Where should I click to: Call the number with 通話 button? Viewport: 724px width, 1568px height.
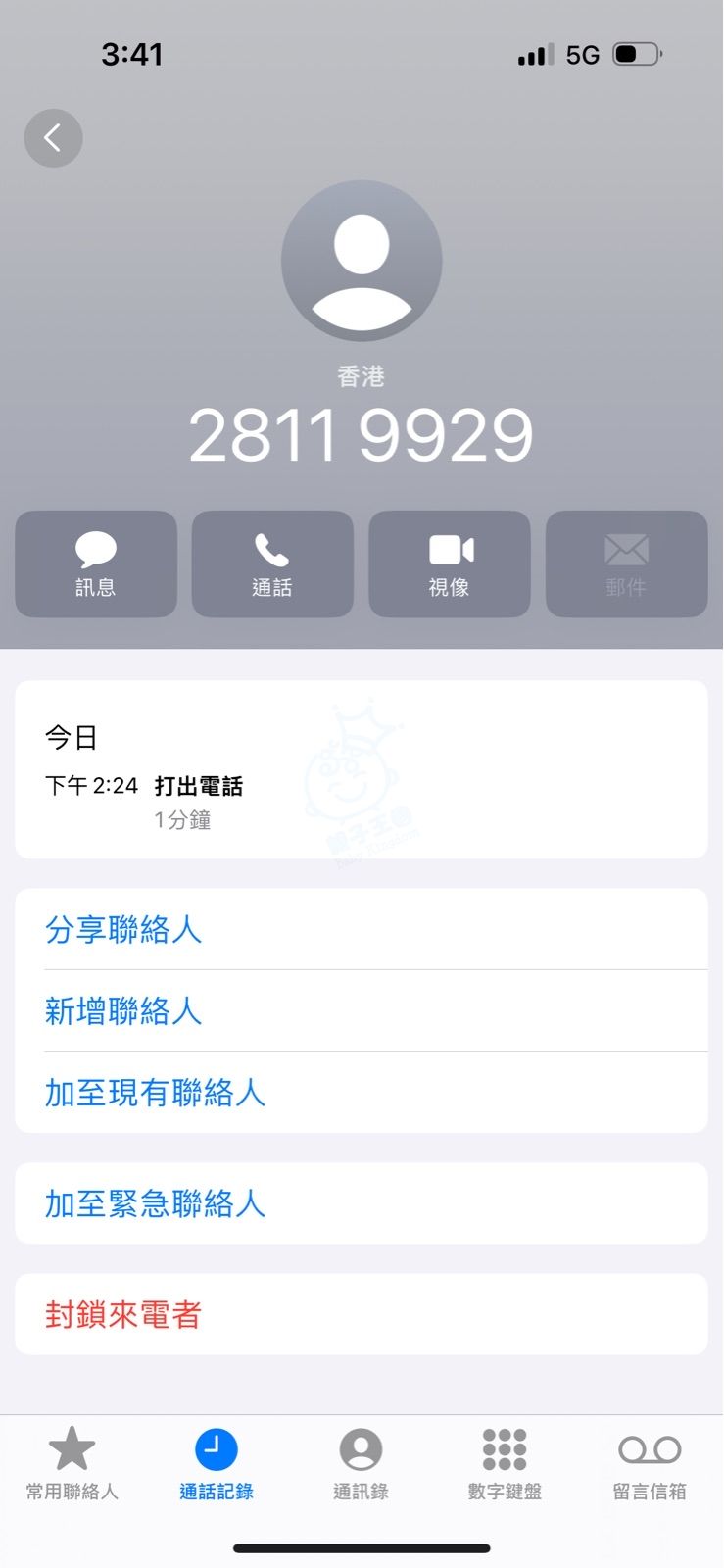pos(272,563)
